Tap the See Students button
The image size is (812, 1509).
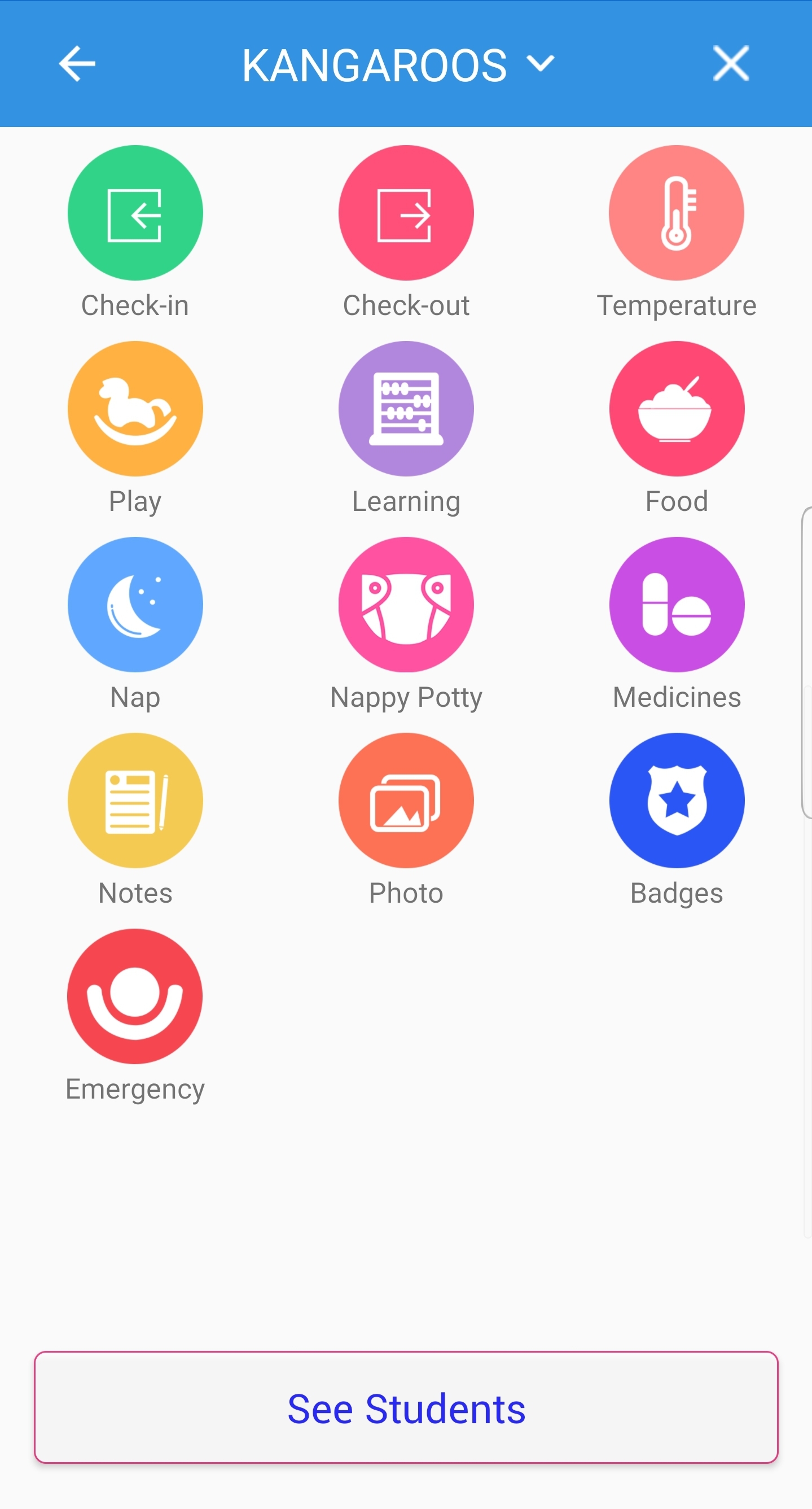406,1407
